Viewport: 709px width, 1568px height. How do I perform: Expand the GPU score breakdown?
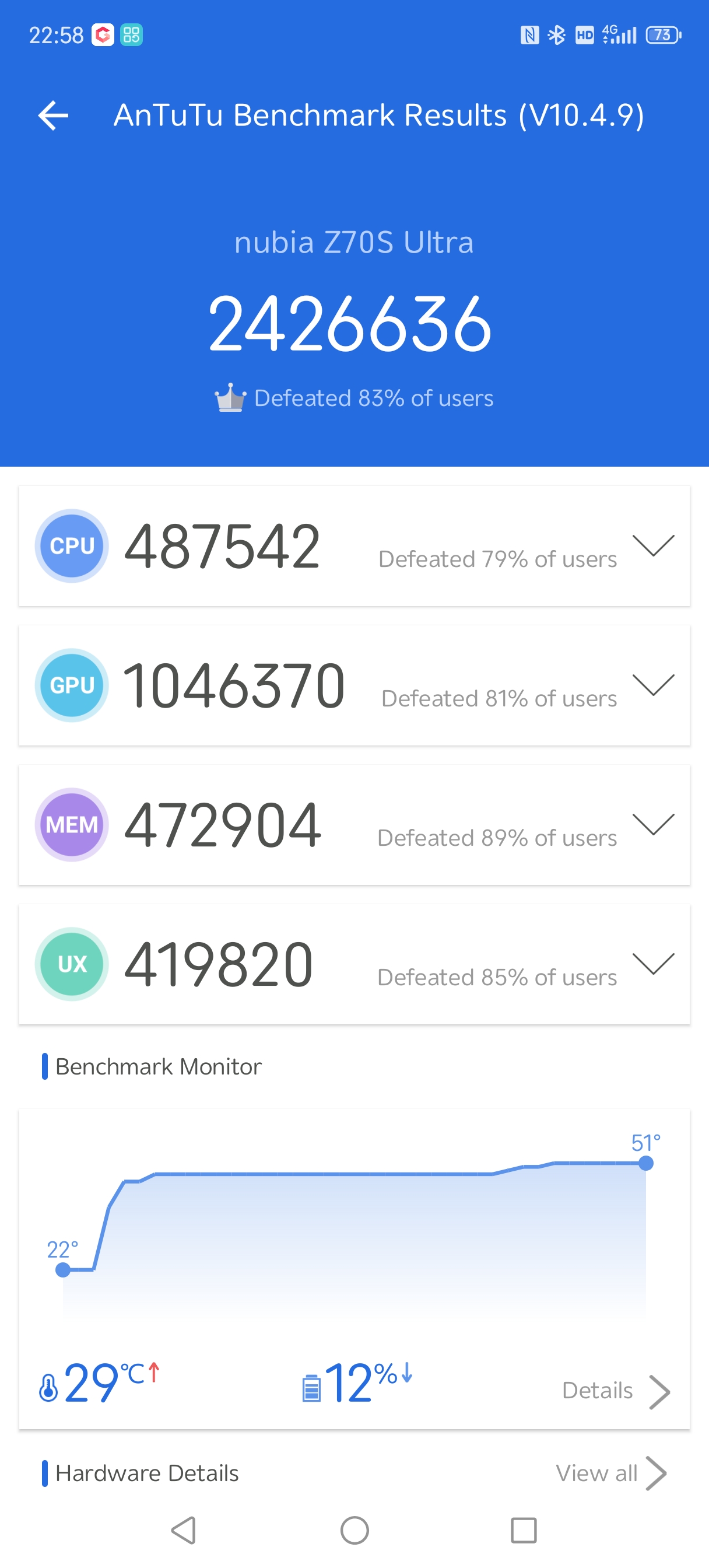pyautogui.click(x=653, y=685)
